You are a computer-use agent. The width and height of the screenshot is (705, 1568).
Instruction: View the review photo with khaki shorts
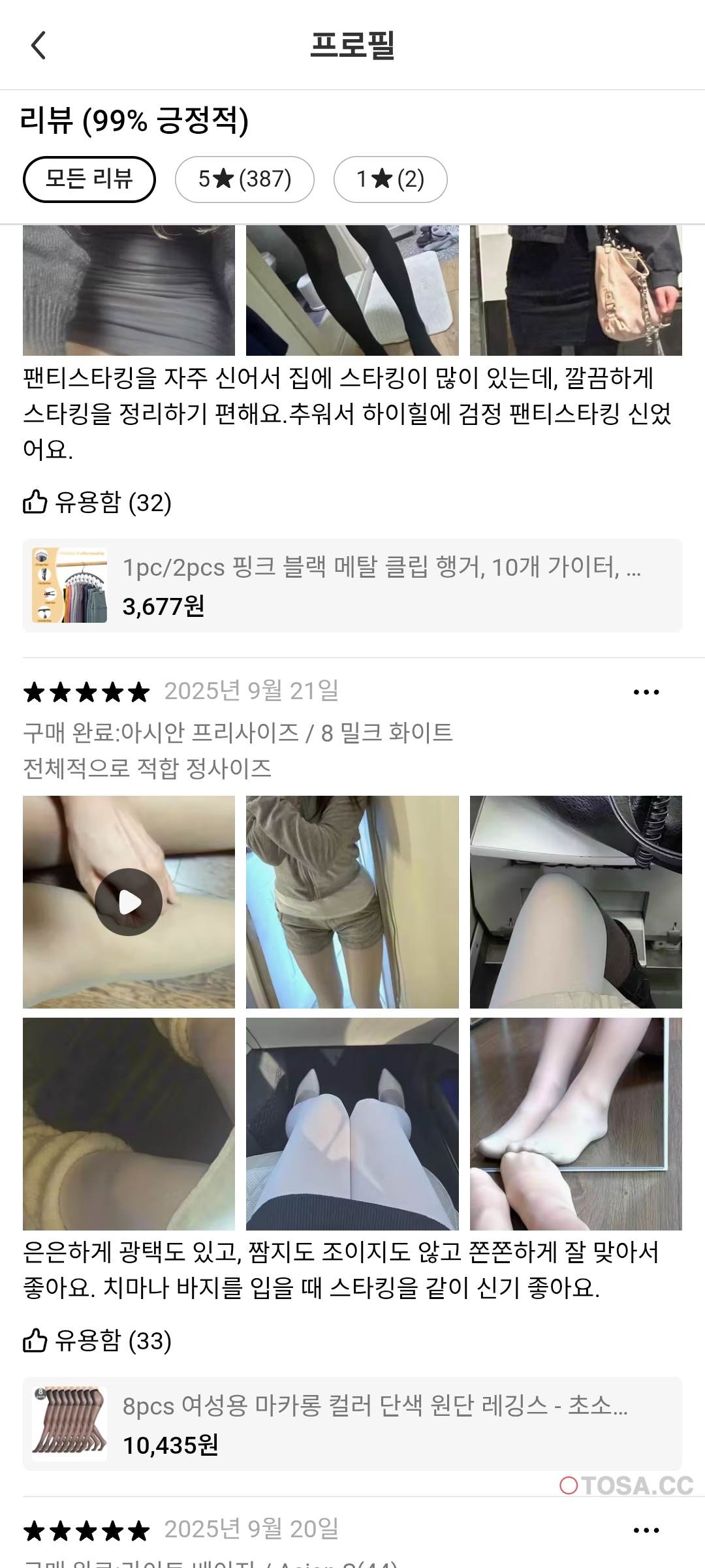click(x=352, y=902)
